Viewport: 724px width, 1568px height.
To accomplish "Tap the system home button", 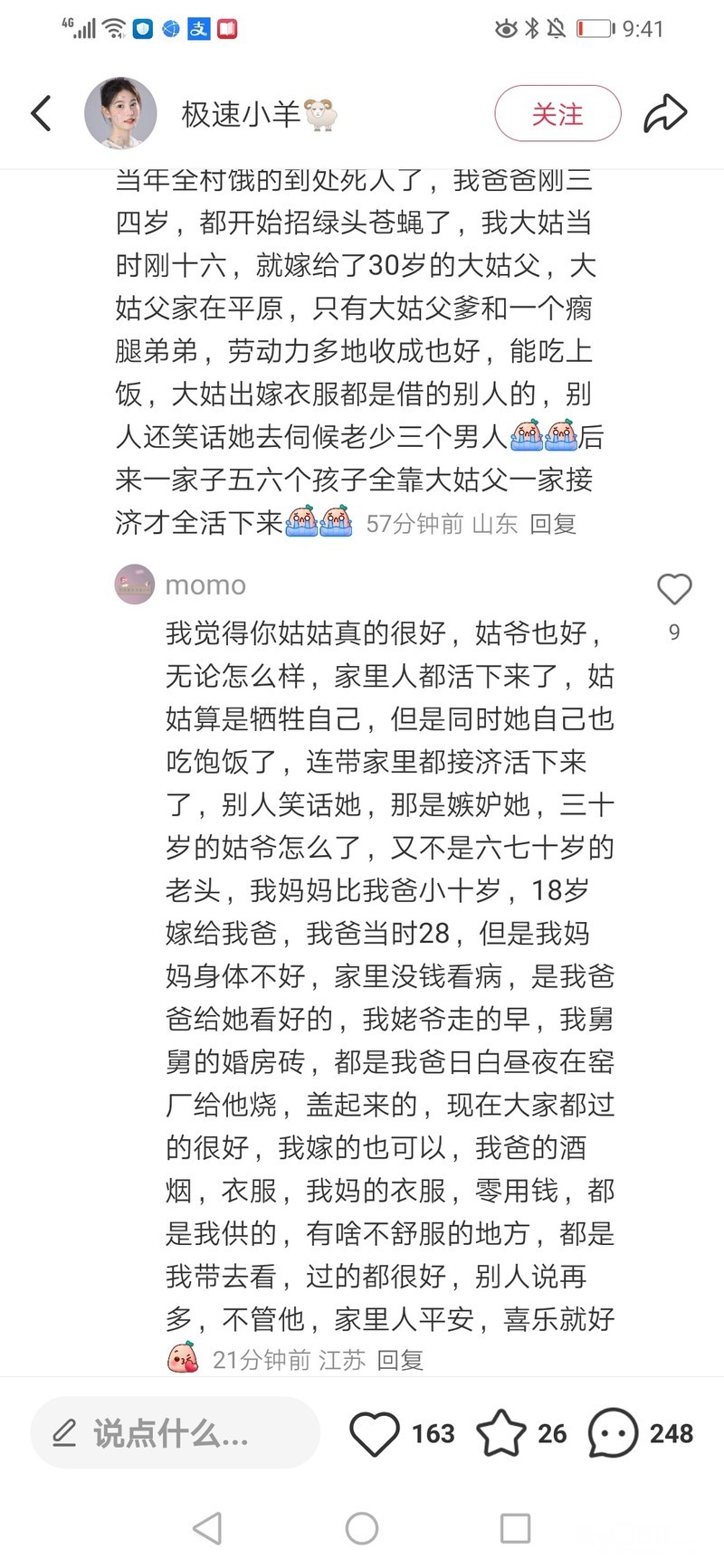I will pyautogui.click(x=362, y=1528).
